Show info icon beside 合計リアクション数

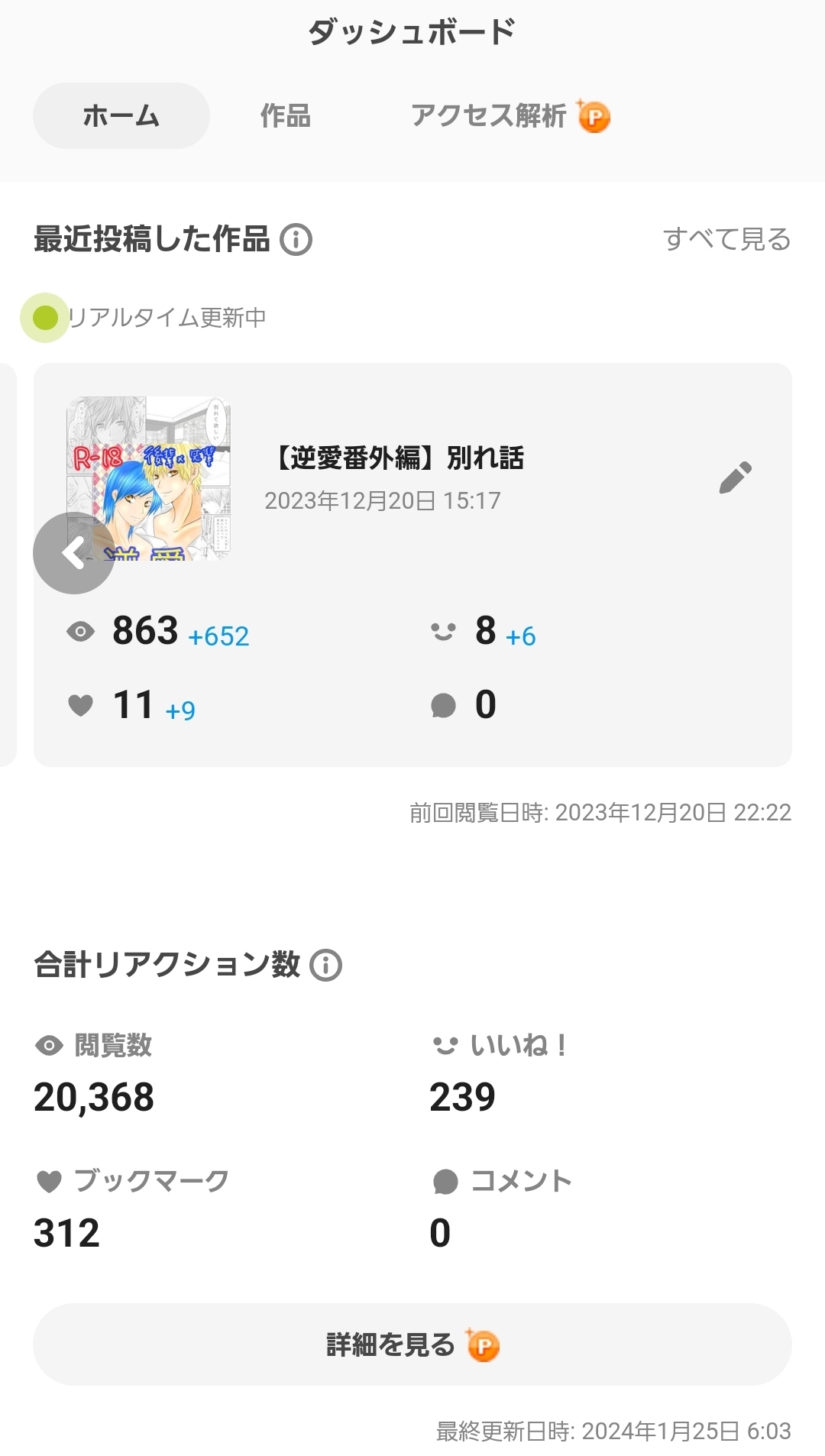pos(326,965)
